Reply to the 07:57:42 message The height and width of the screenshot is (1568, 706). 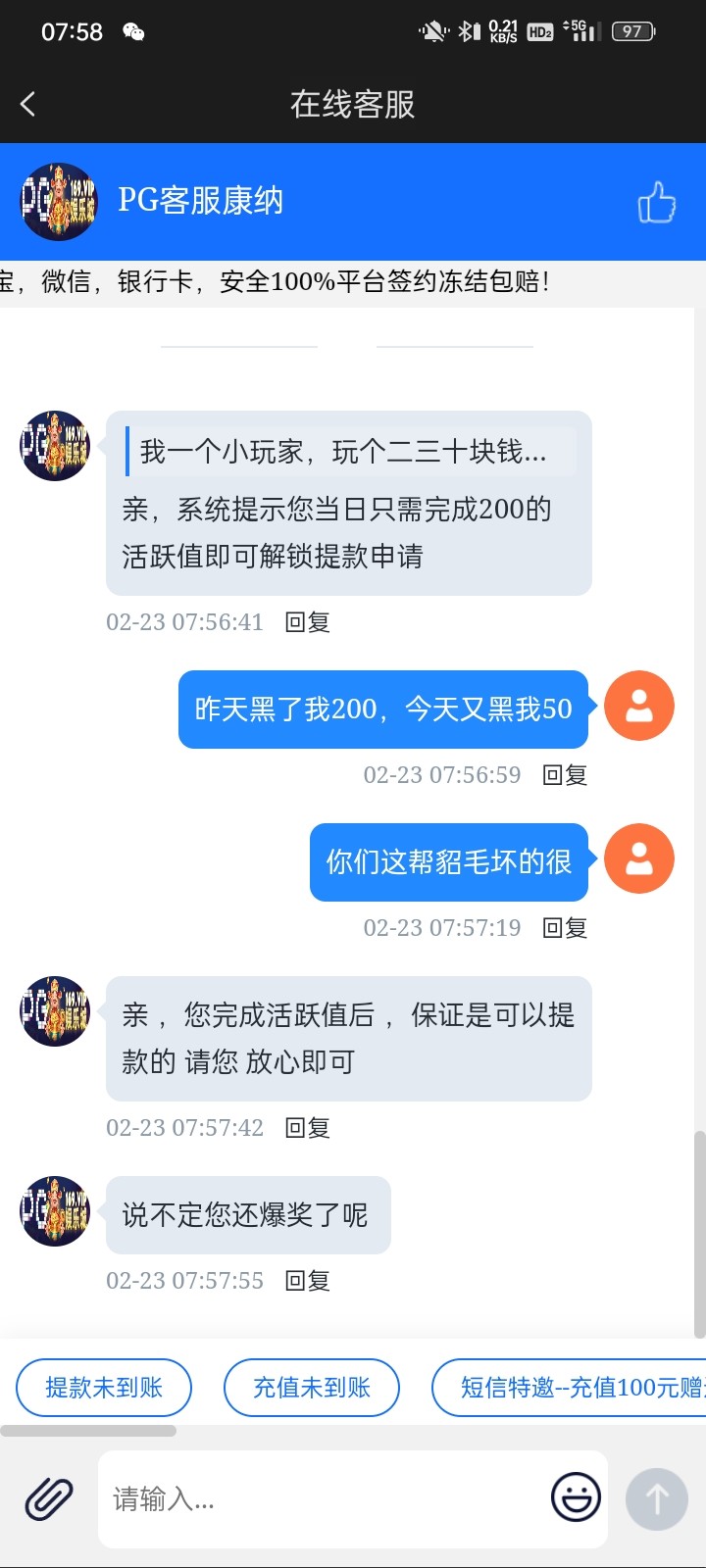[x=307, y=1128]
